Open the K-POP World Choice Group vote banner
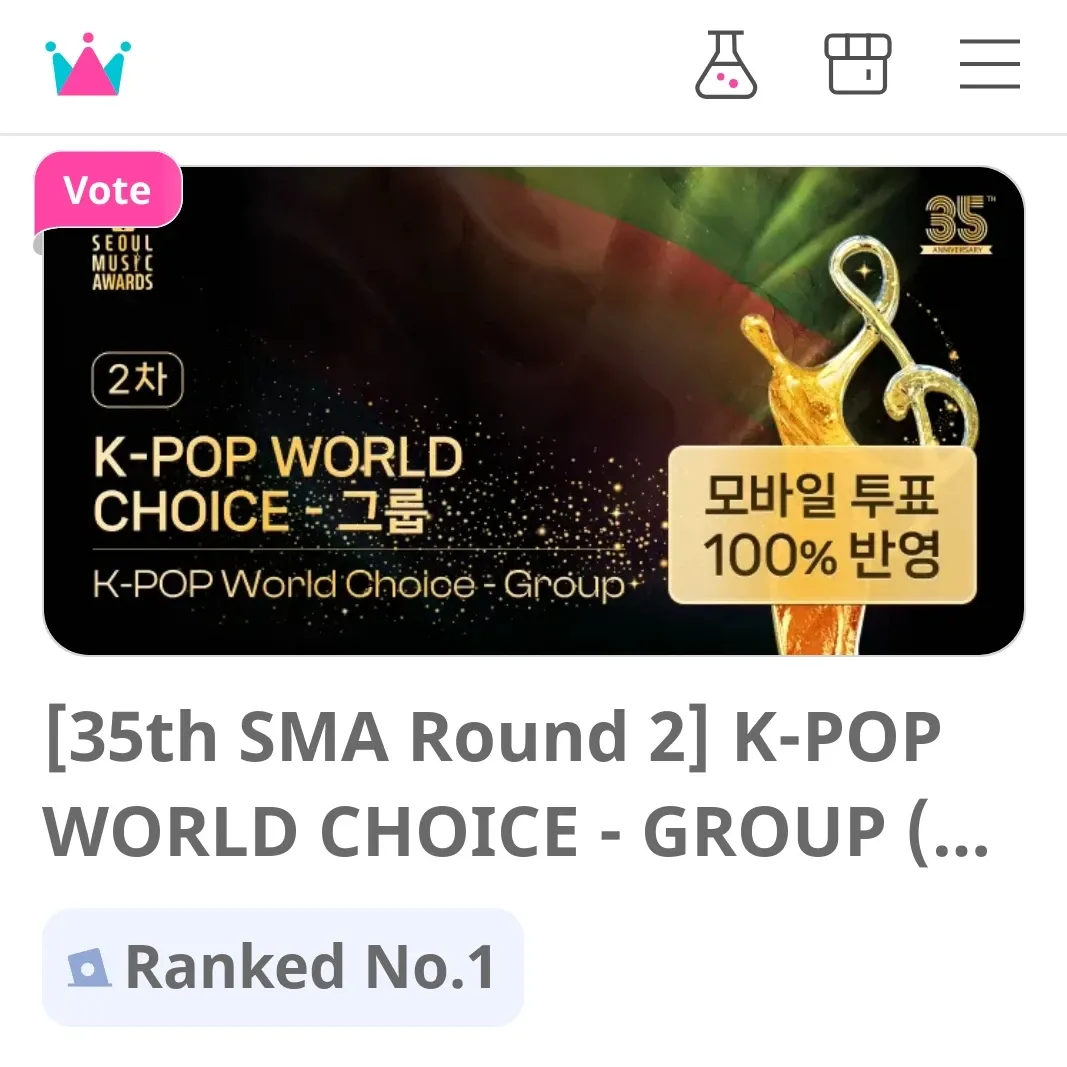The width and height of the screenshot is (1067, 1067). 533,410
